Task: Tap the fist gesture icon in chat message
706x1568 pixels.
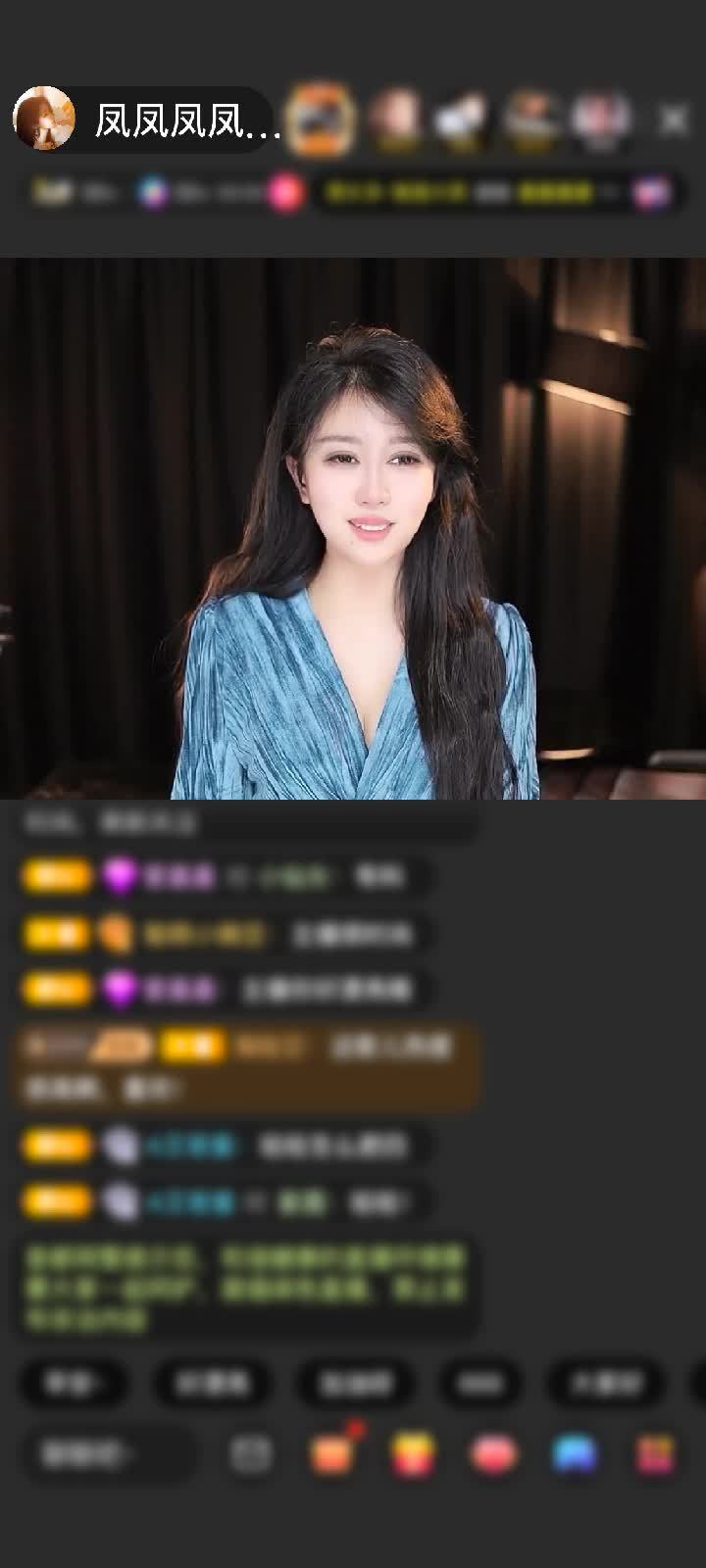Action: tap(118, 934)
